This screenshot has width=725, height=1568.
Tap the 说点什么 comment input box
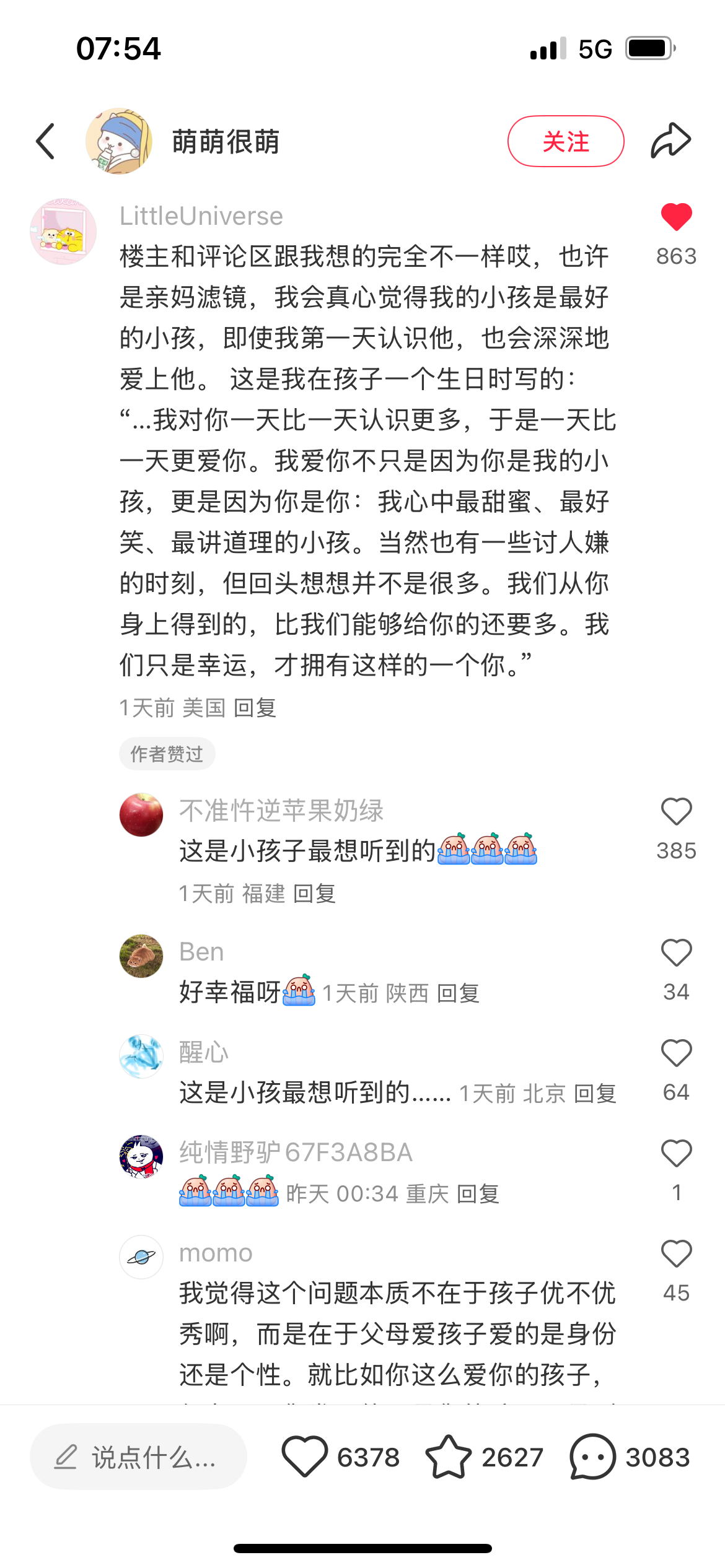pos(138,1457)
